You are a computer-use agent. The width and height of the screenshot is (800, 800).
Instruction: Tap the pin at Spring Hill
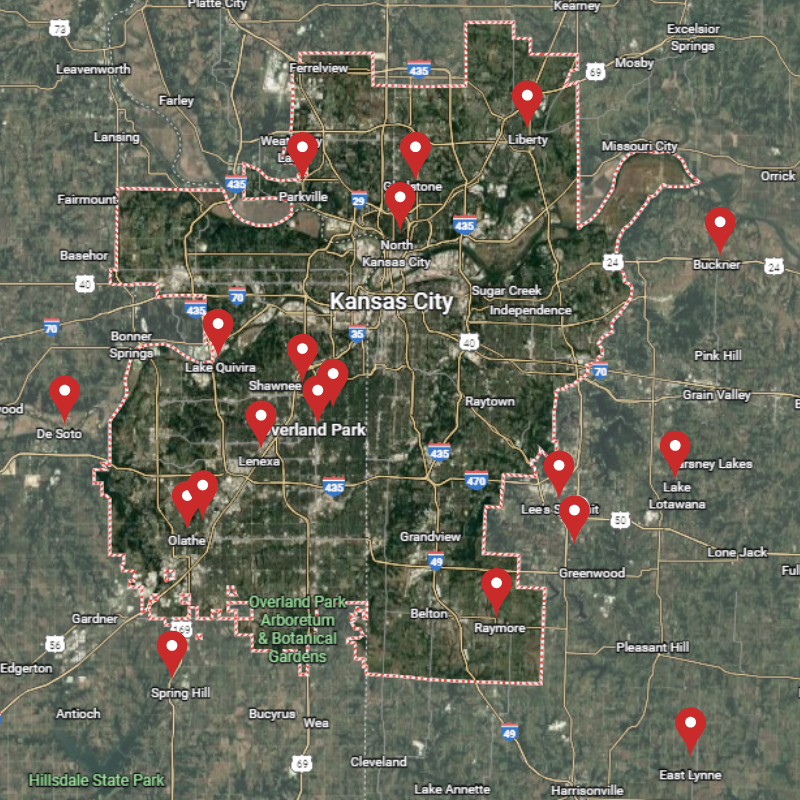coord(172,649)
